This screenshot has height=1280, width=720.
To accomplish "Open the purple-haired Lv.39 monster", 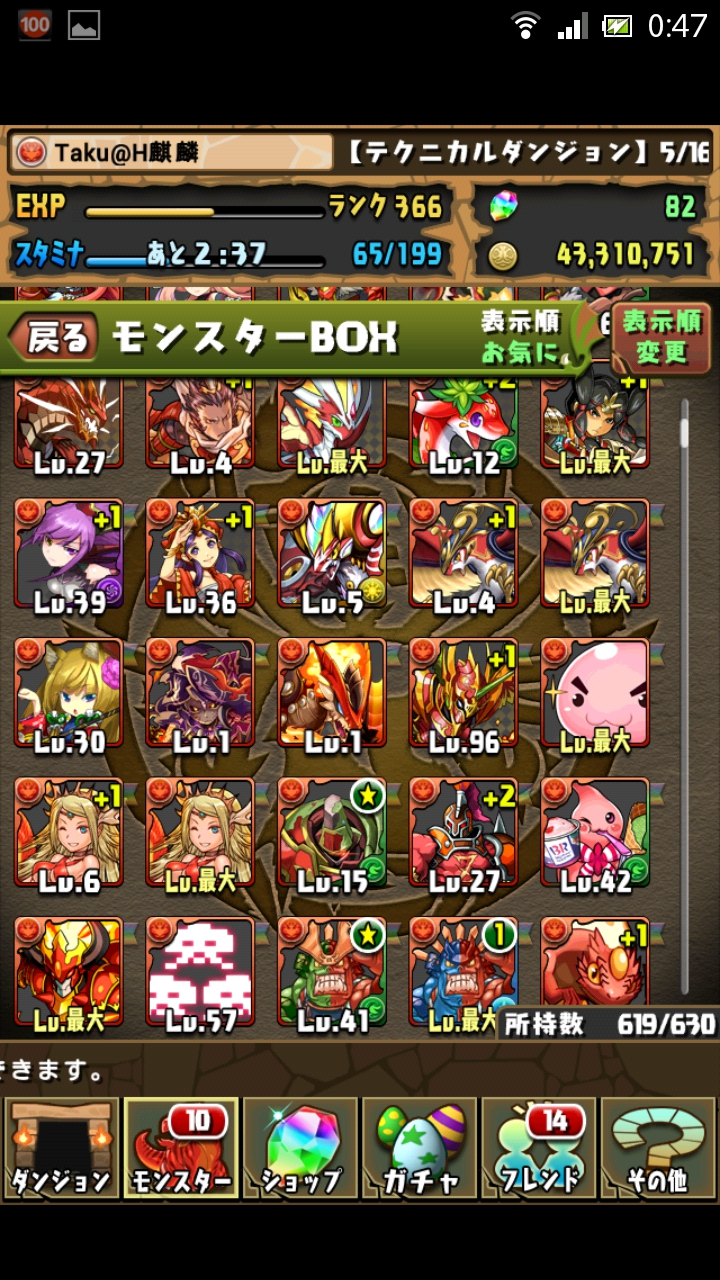I will click(x=68, y=554).
